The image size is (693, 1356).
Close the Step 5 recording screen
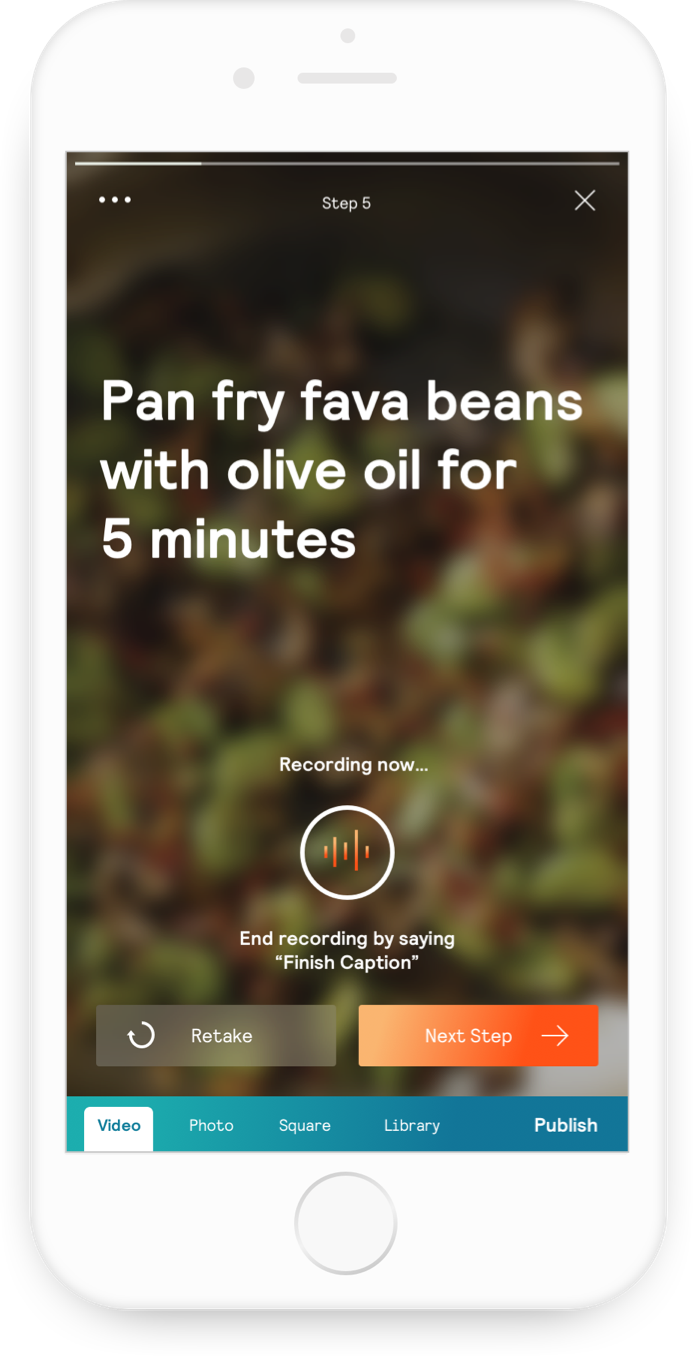585,201
